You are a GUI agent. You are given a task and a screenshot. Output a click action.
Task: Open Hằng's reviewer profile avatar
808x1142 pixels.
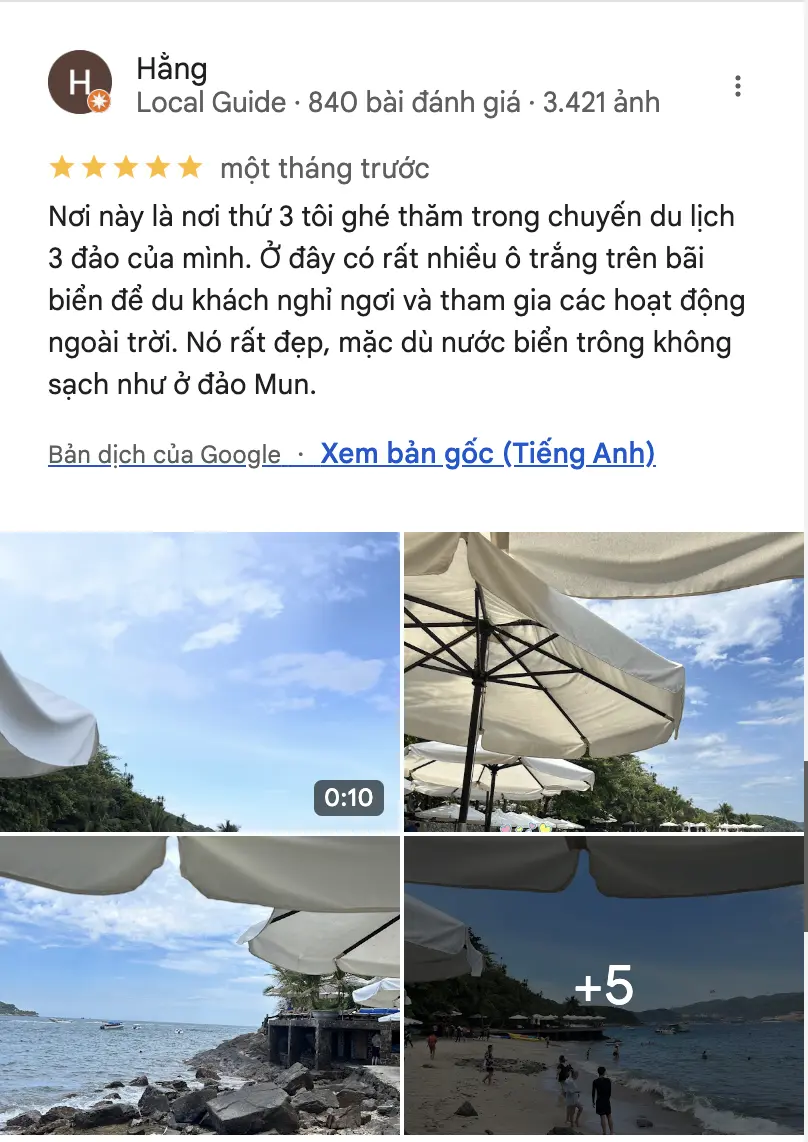pyautogui.click(x=80, y=82)
